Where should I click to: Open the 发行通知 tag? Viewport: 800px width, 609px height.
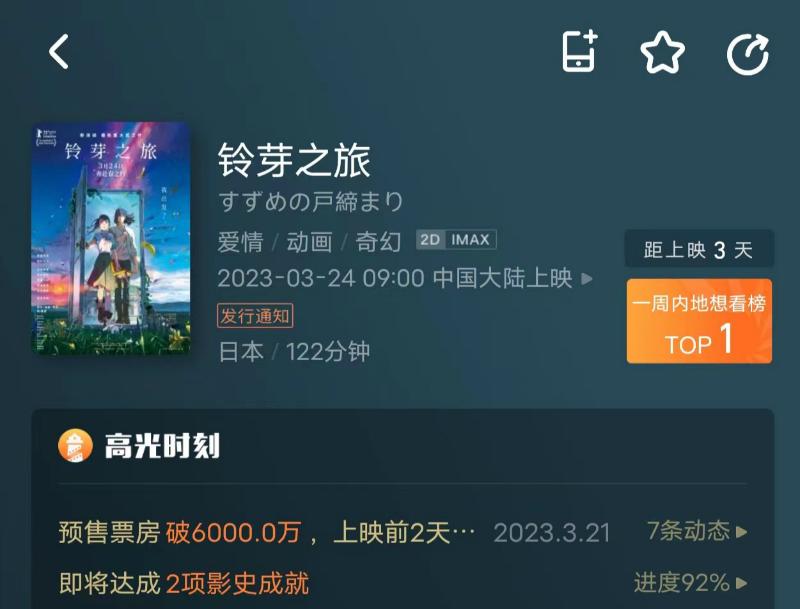click(255, 316)
